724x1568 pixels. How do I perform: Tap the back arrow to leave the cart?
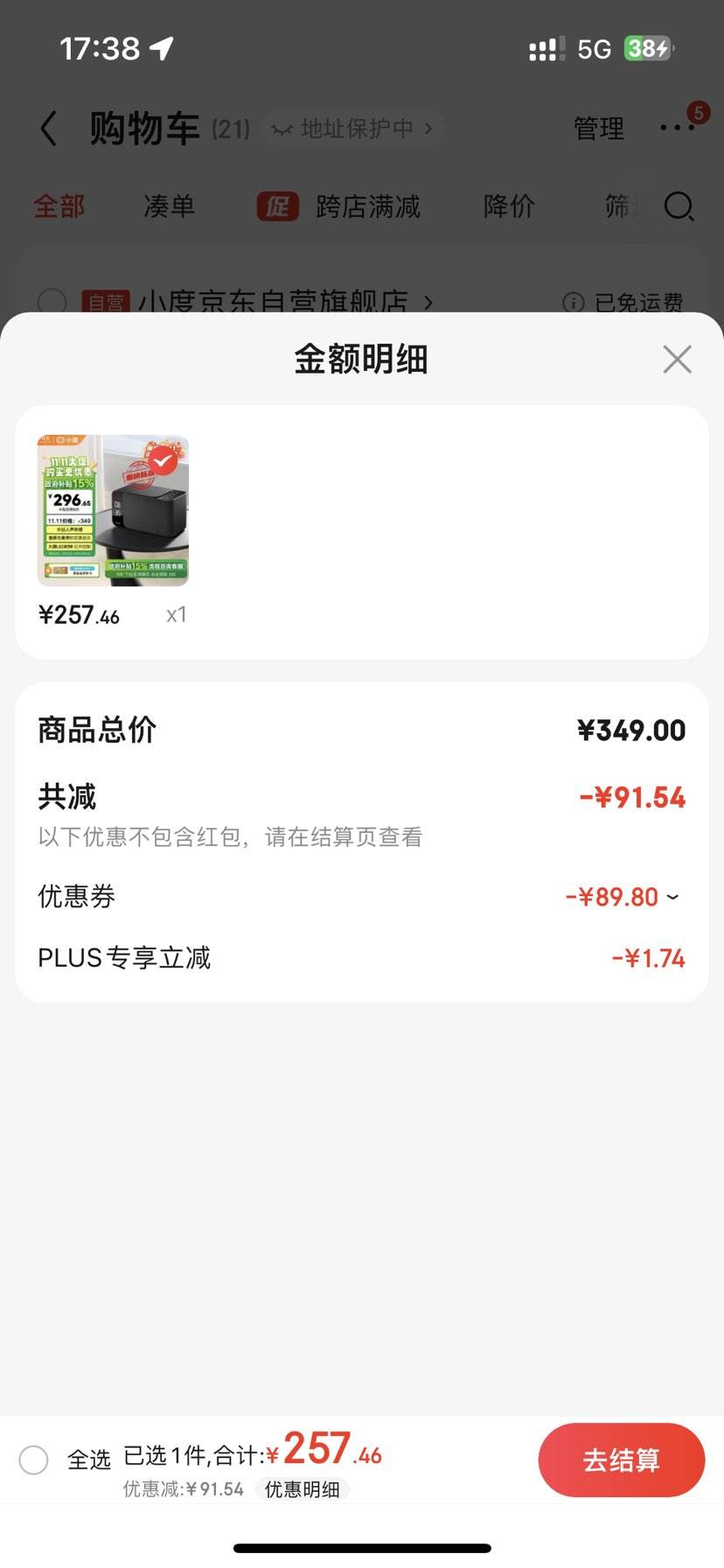click(48, 127)
